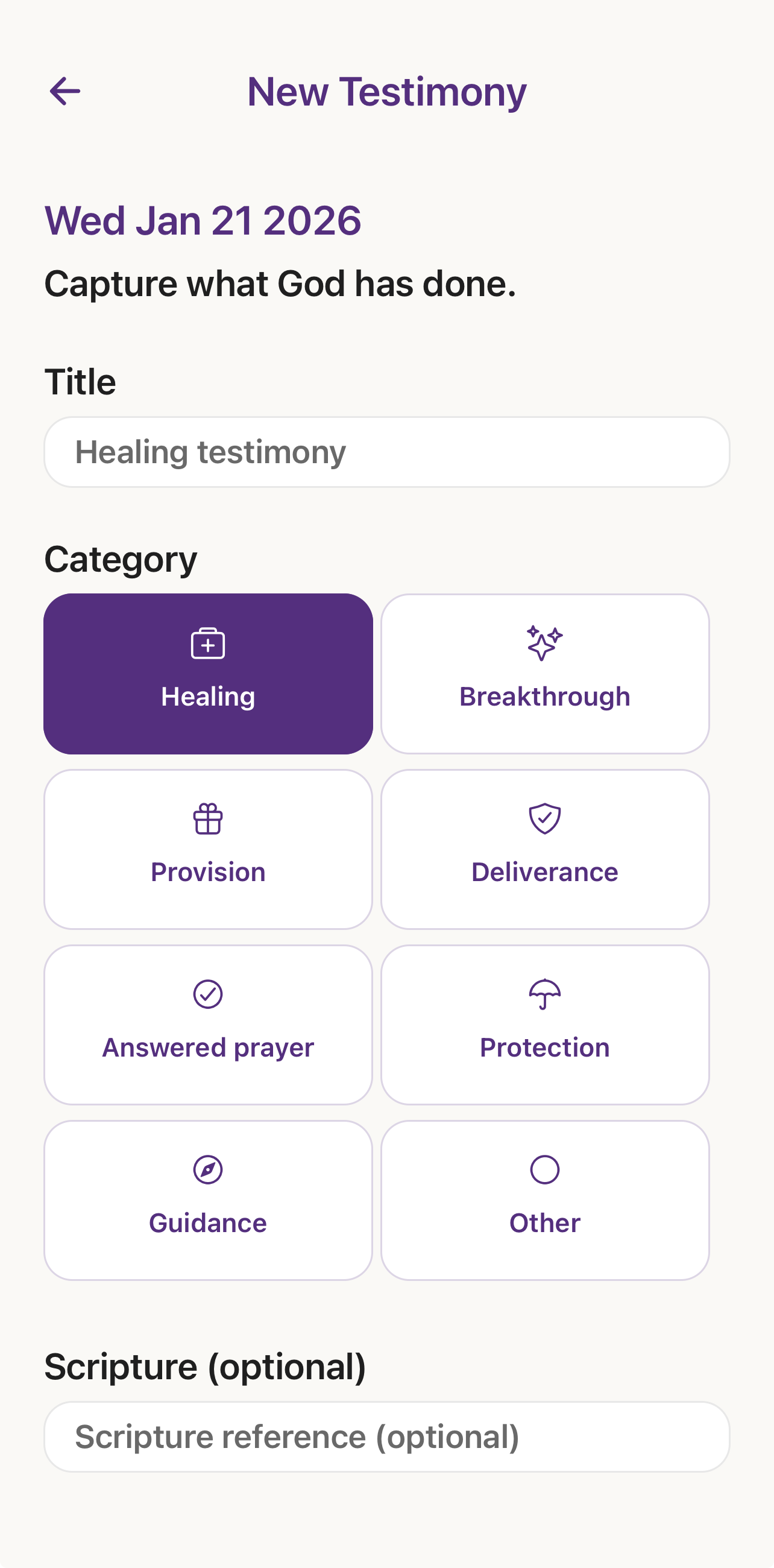Mark testimony as Answered prayer

pyautogui.click(x=208, y=1025)
